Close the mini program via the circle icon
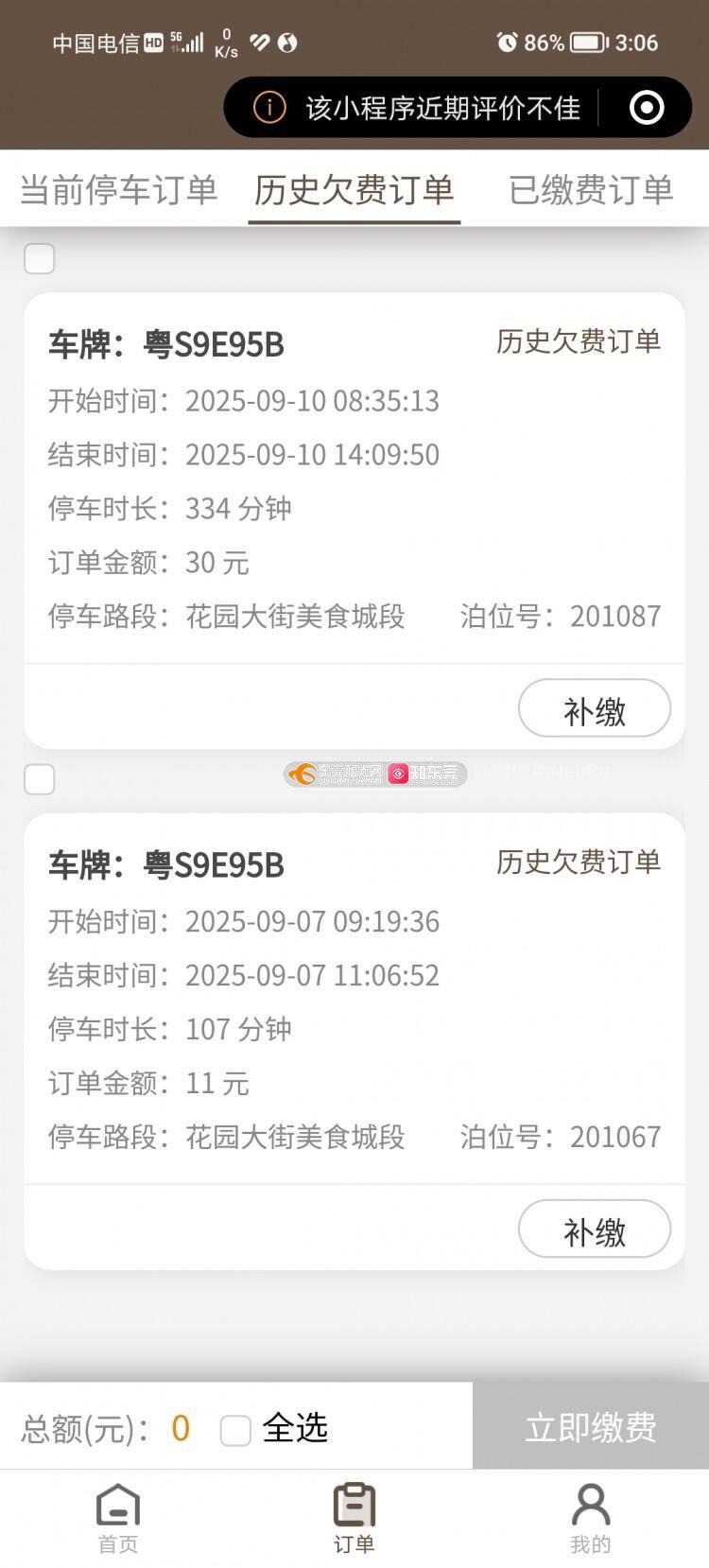Screen dimensions: 709x1568 point(647,108)
